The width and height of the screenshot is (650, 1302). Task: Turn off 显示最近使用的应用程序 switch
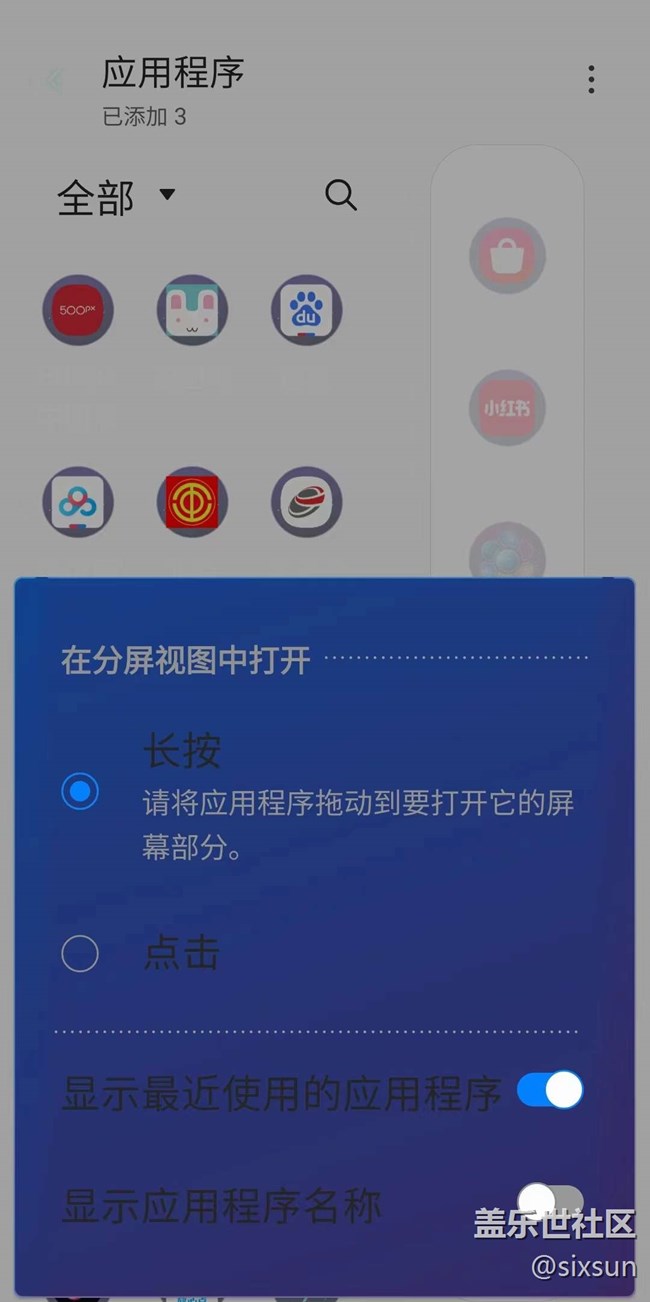pos(549,1090)
